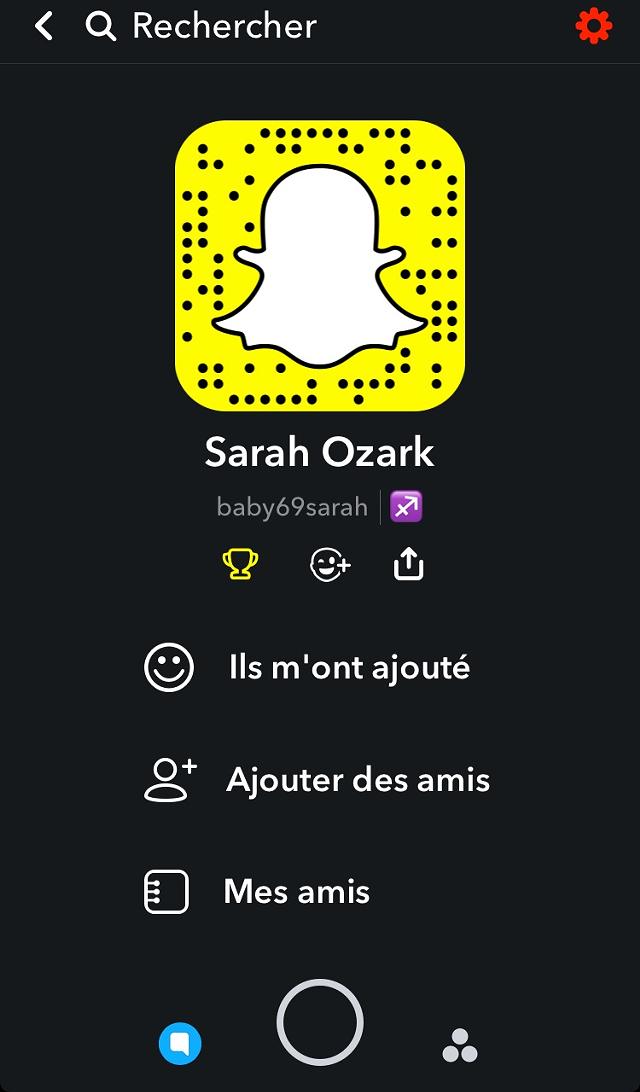Image resolution: width=640 pixels, height=1092 pixels.
Task: Share the profile using the share icon
Action: 409,563
